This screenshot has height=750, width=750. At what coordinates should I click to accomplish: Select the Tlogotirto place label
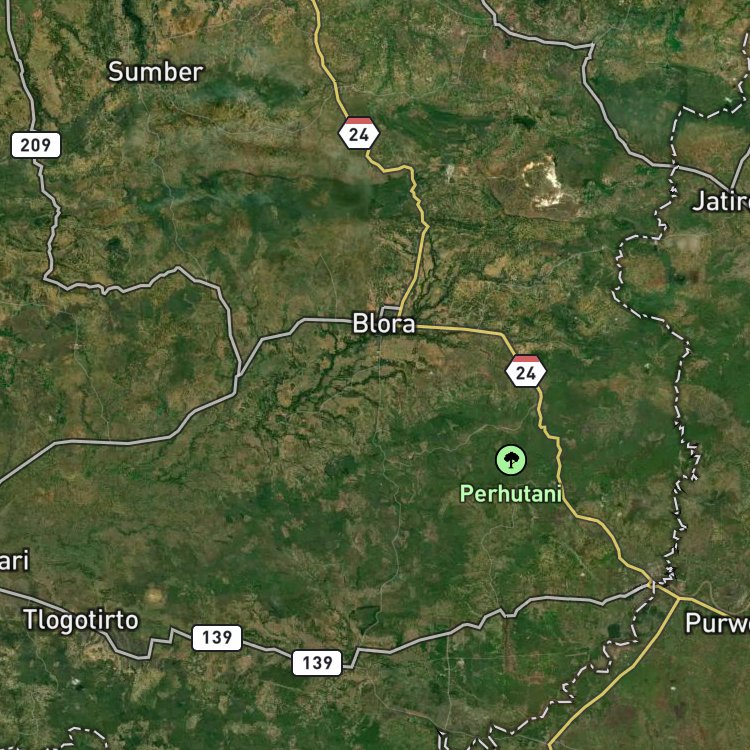pos(81,620)
